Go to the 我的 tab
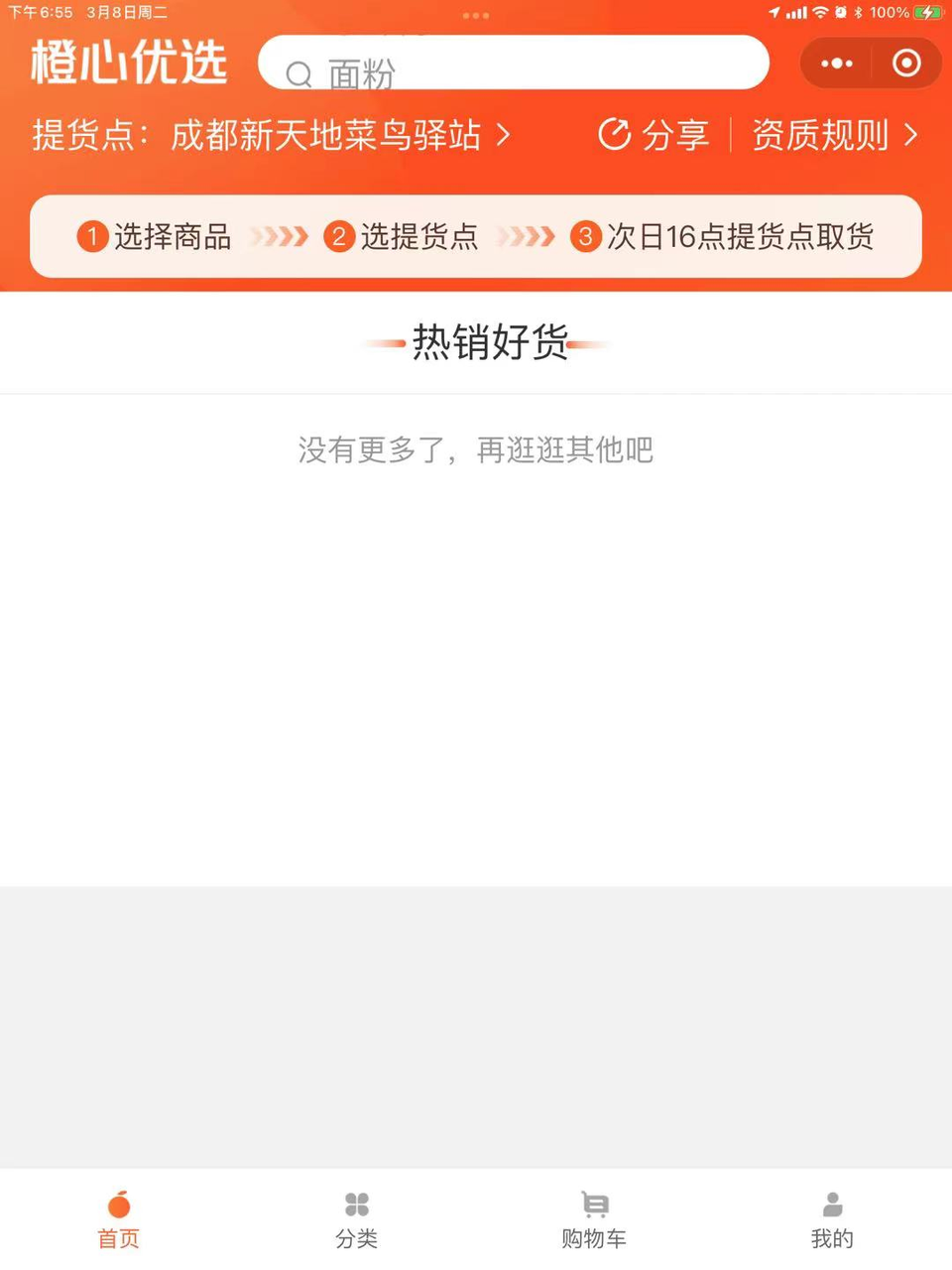952x1270 pixels. (832, 1220)
